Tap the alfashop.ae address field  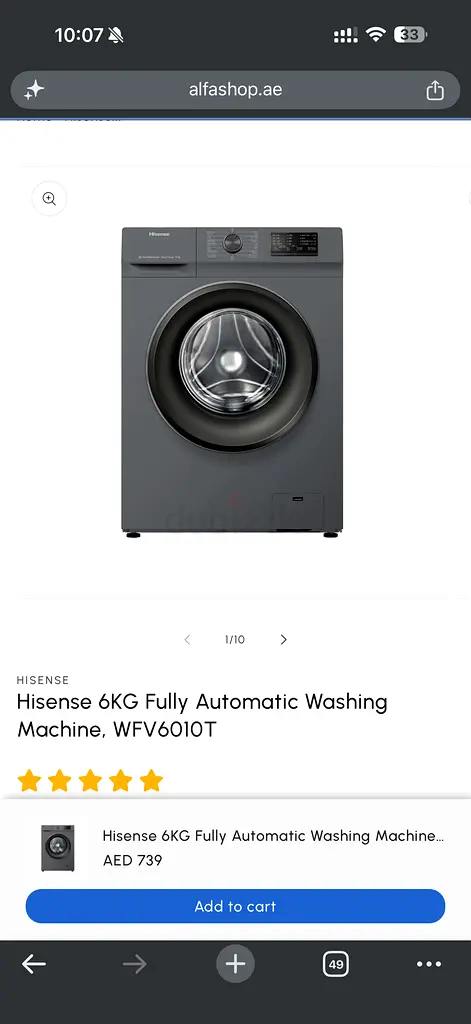coord(235,90)
